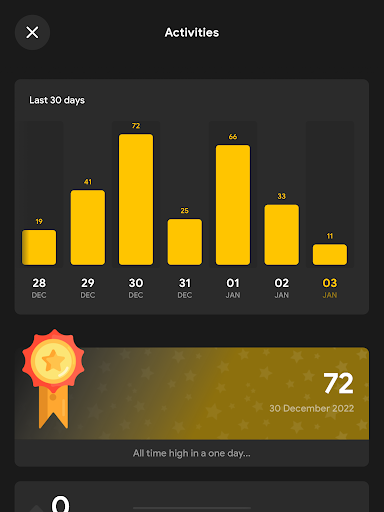Select the 02 Jan bar

click(x=282, y=235)
